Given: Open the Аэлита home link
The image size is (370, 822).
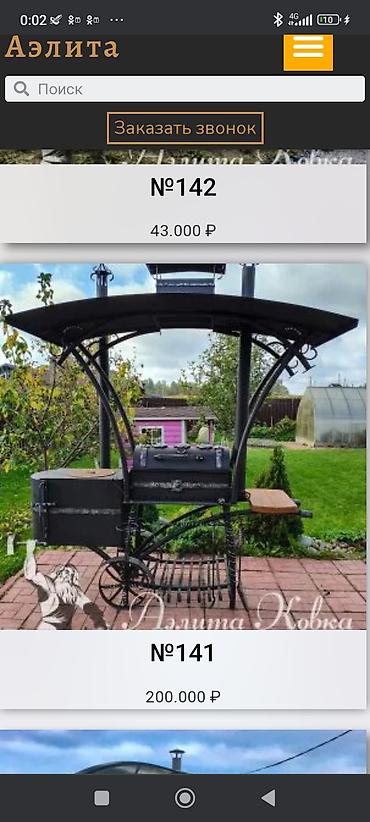Looking at the screenshot, I should (62, 48).
